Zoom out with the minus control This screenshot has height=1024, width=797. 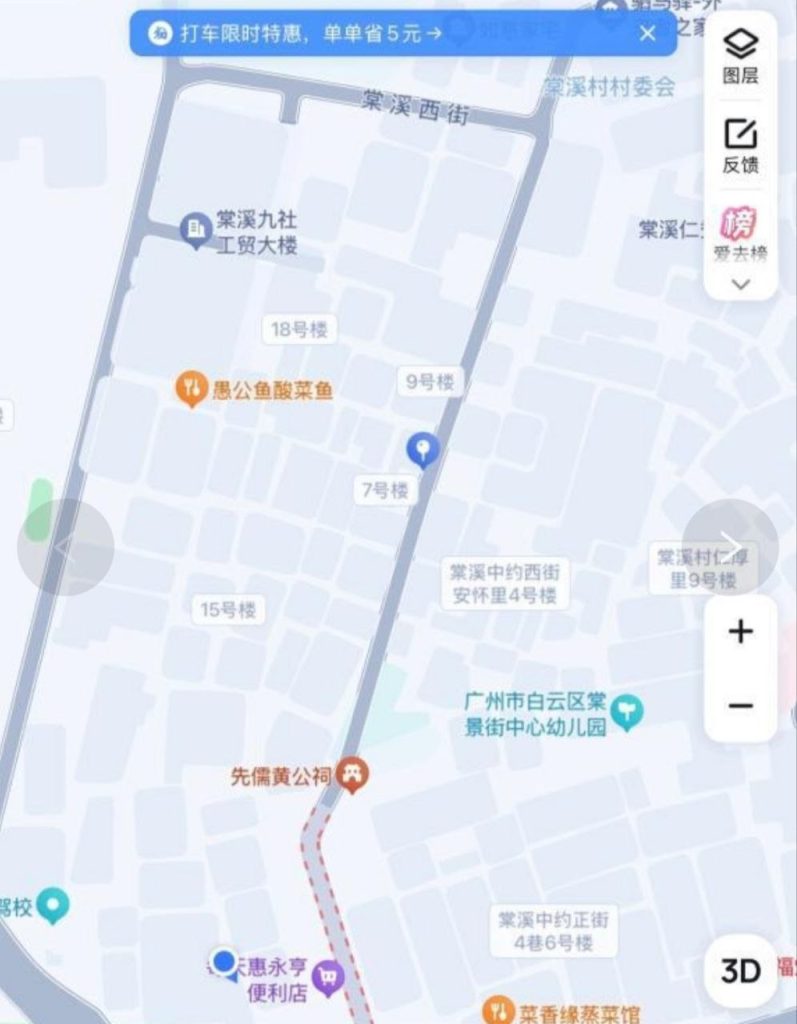pyautogui.click(x=739, y=705)
